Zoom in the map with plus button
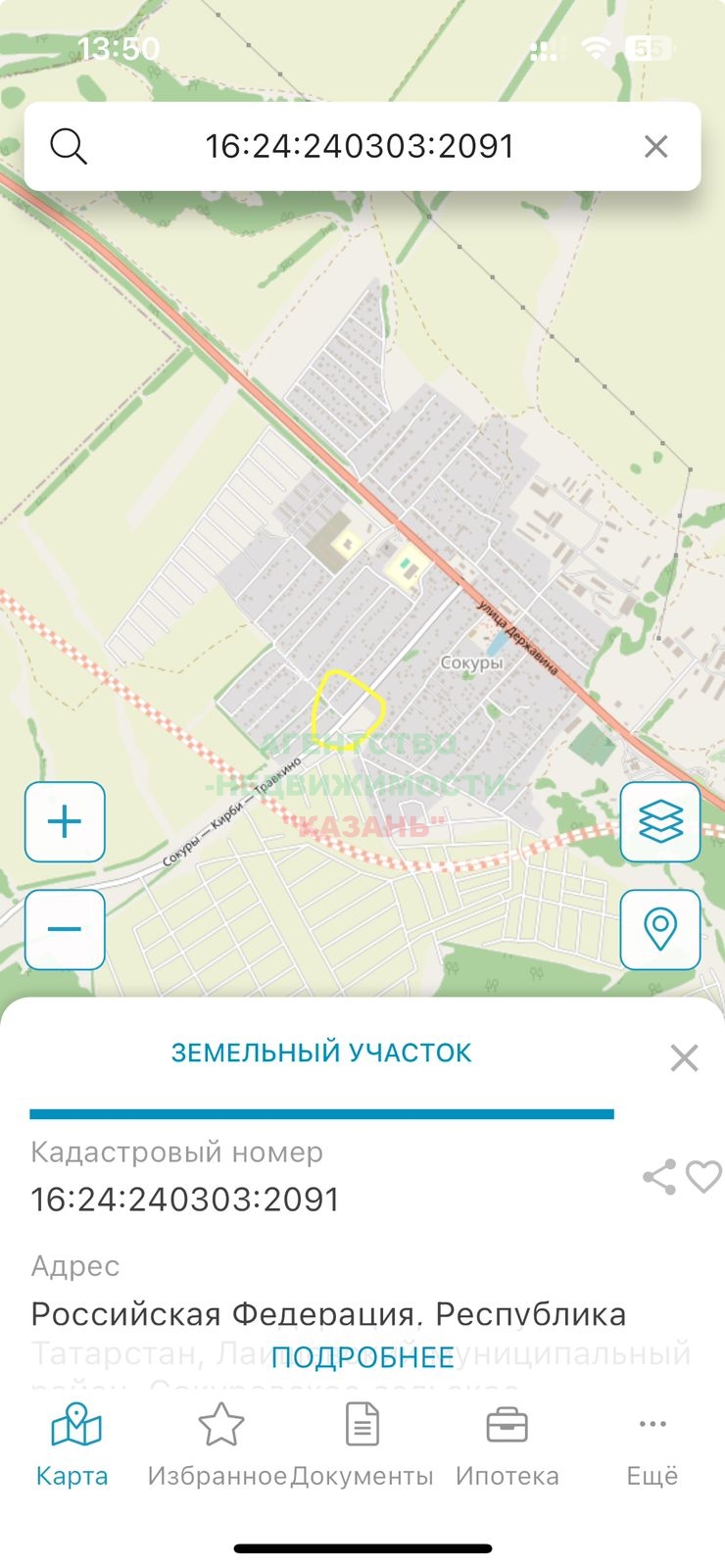Screen dimensions: 725x1568 (65, 821)
